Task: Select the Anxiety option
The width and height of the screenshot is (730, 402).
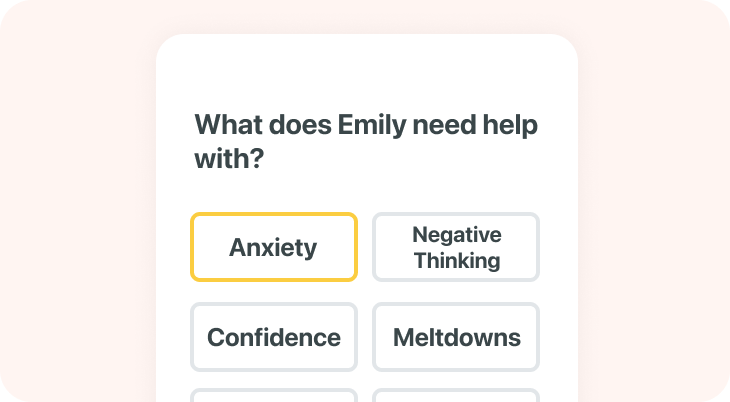Action: (x=273, y=247)
